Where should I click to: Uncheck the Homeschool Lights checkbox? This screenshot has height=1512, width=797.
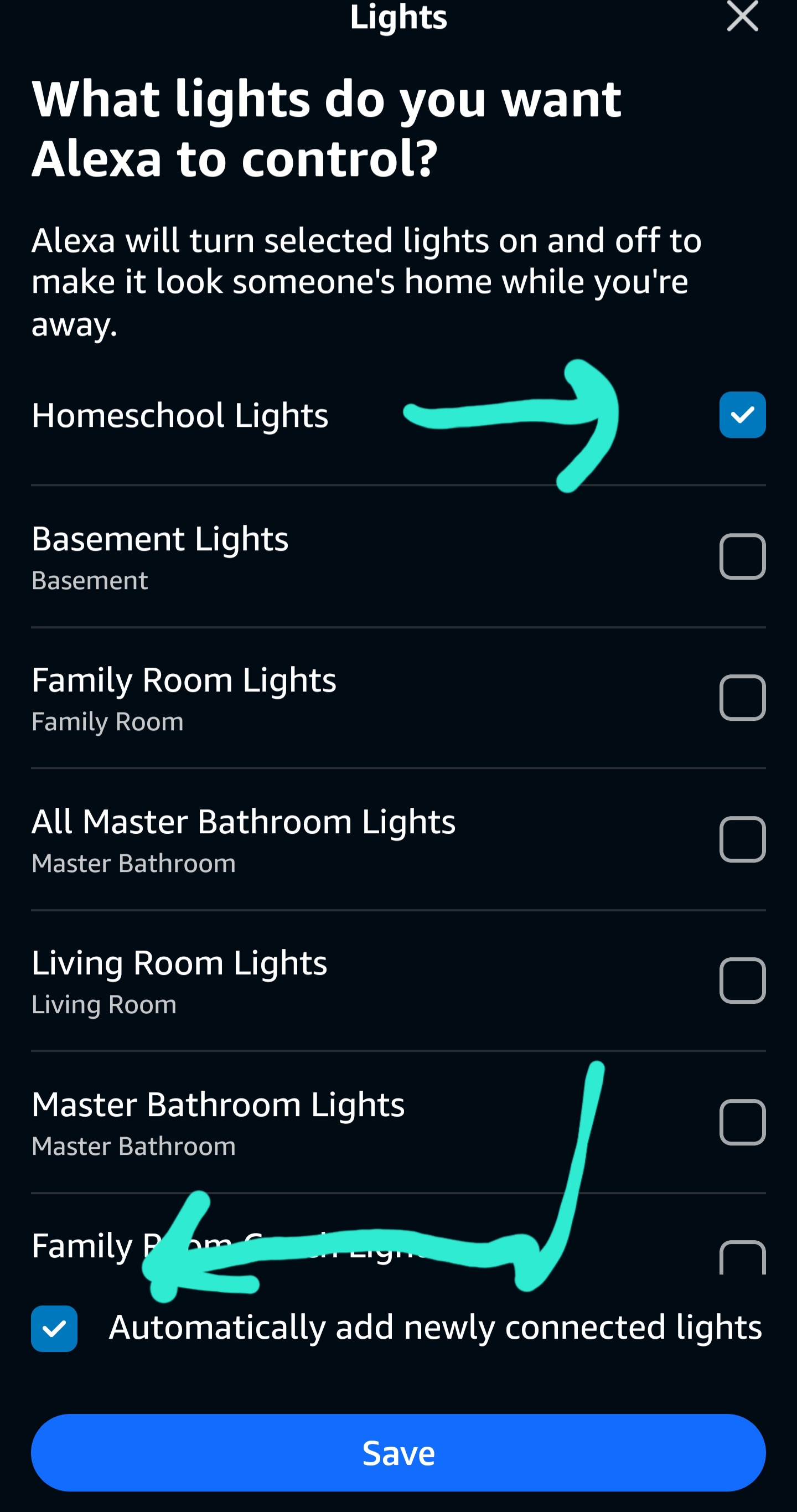[742, 415]
